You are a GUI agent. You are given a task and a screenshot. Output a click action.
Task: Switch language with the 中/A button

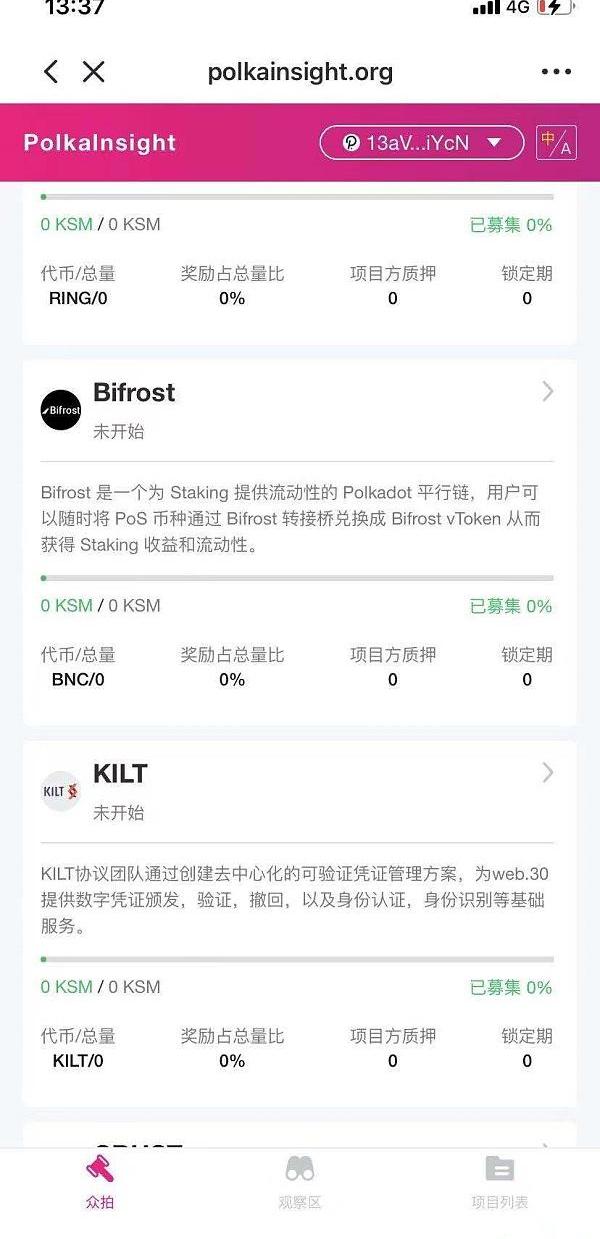[x=556, y=143]
